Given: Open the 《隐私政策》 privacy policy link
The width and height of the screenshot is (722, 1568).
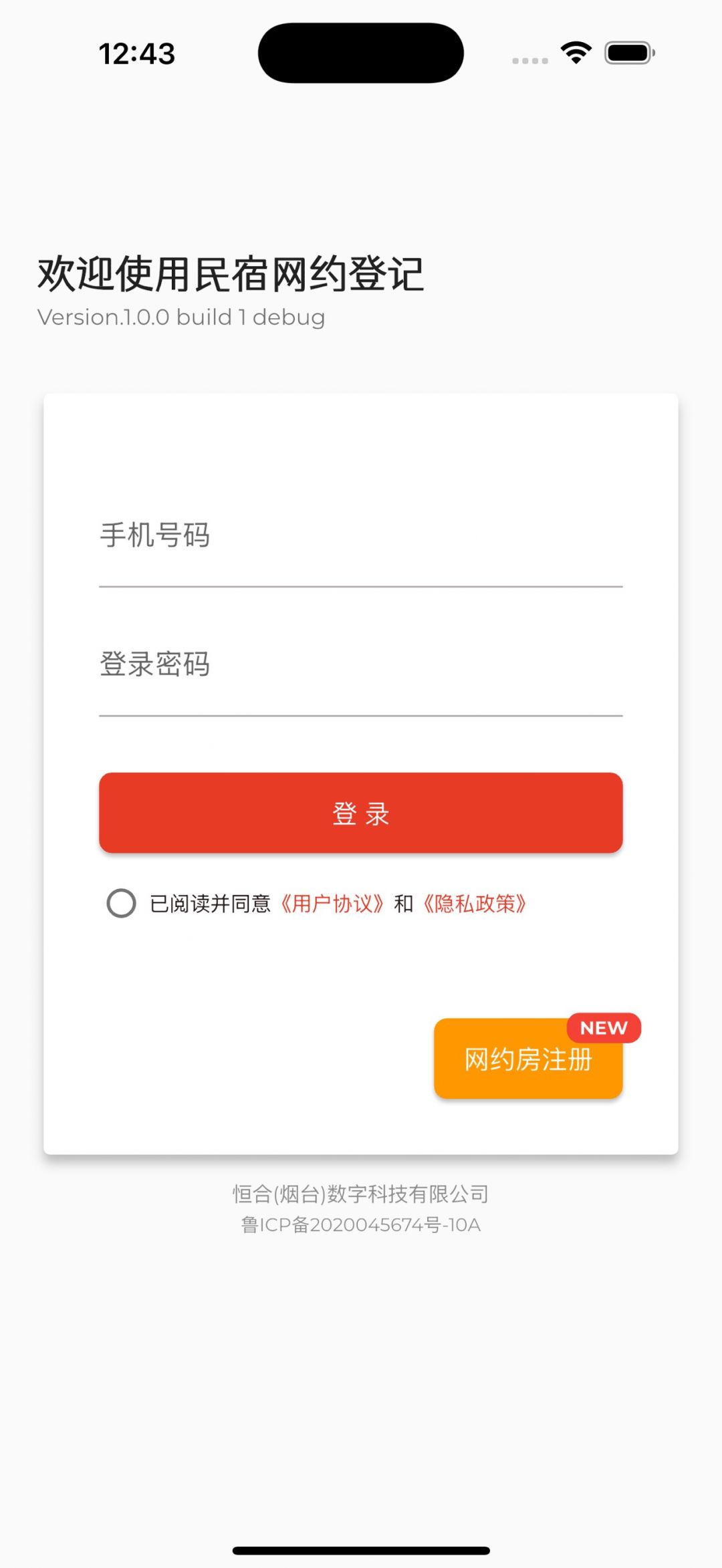Looking at the screenshot, I should point(475,904).
